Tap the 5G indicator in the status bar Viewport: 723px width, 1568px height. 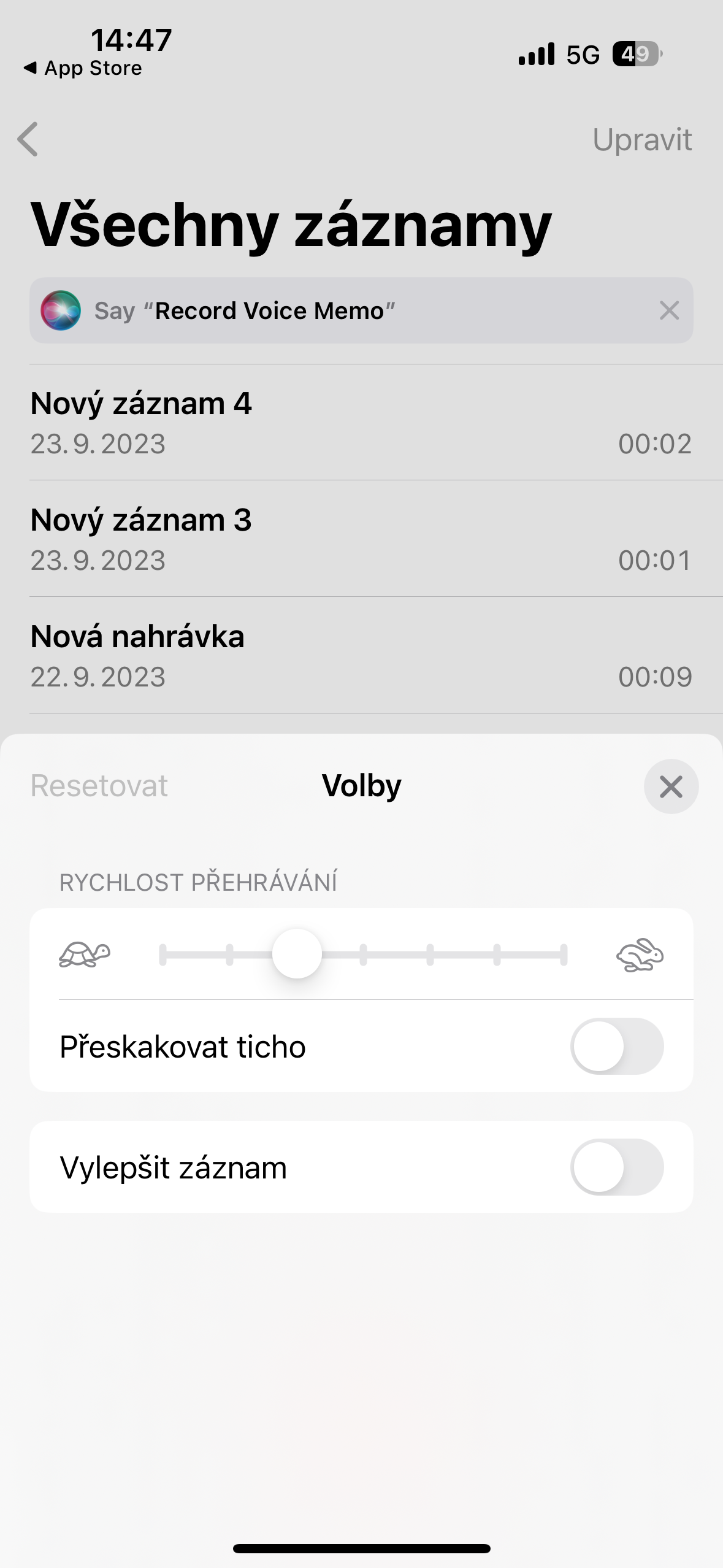tap(581, 54)
